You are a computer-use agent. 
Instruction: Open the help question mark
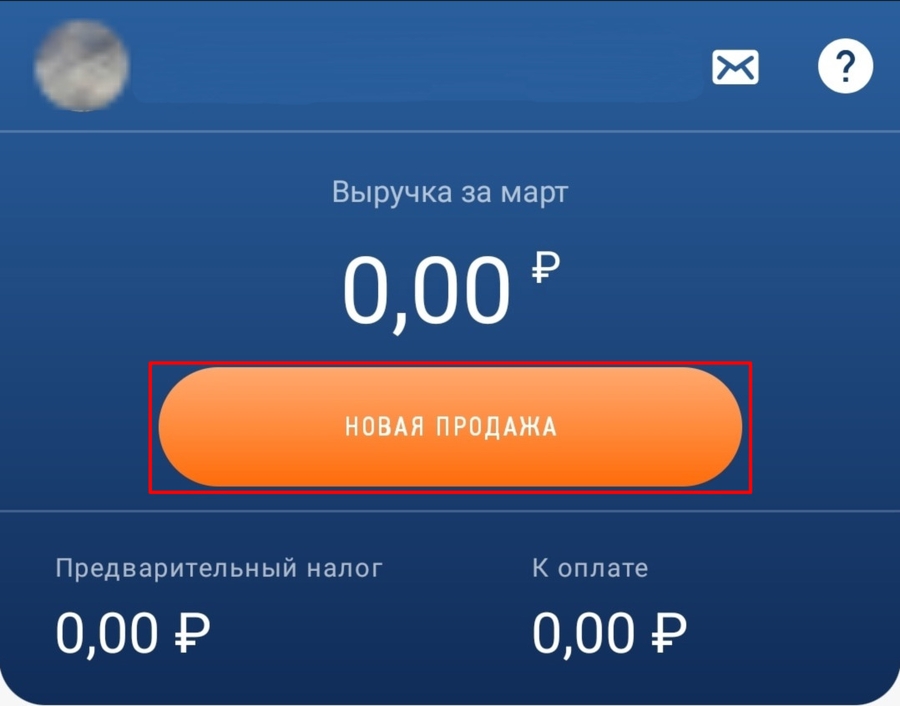click(x=845, y=66)
